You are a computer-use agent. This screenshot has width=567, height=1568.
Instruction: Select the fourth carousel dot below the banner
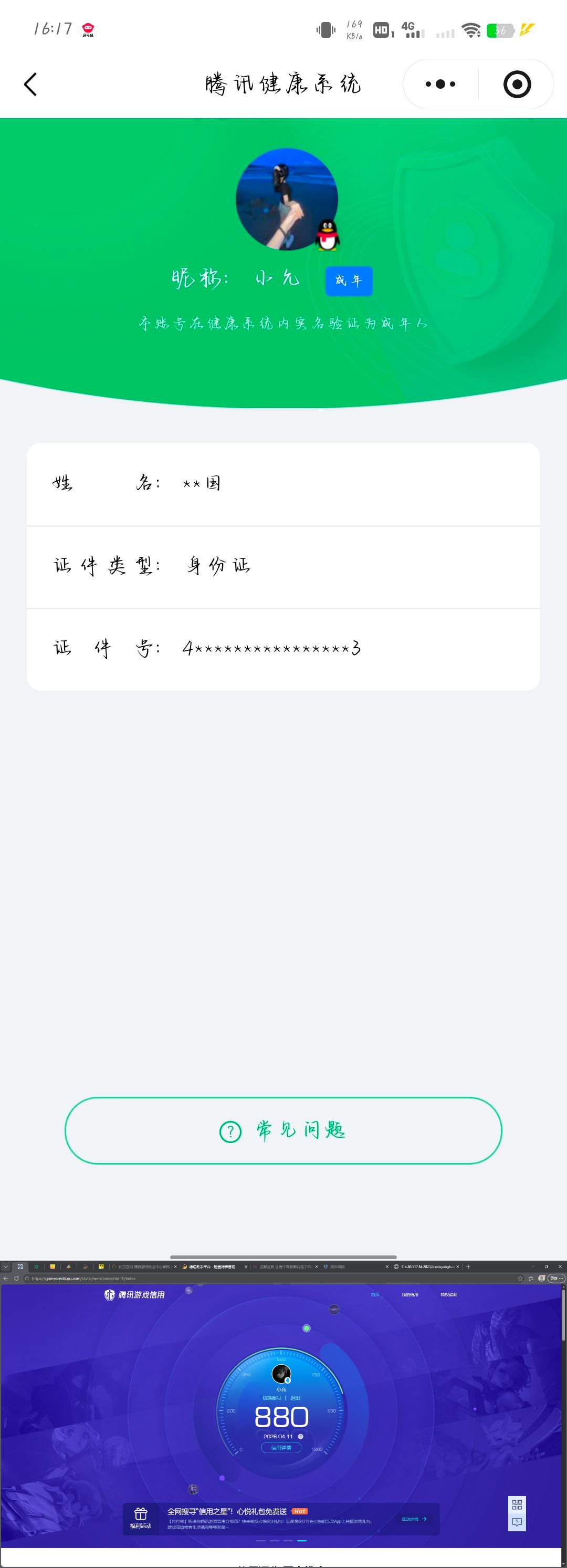pyautogui.click(x=302, y=1541)
